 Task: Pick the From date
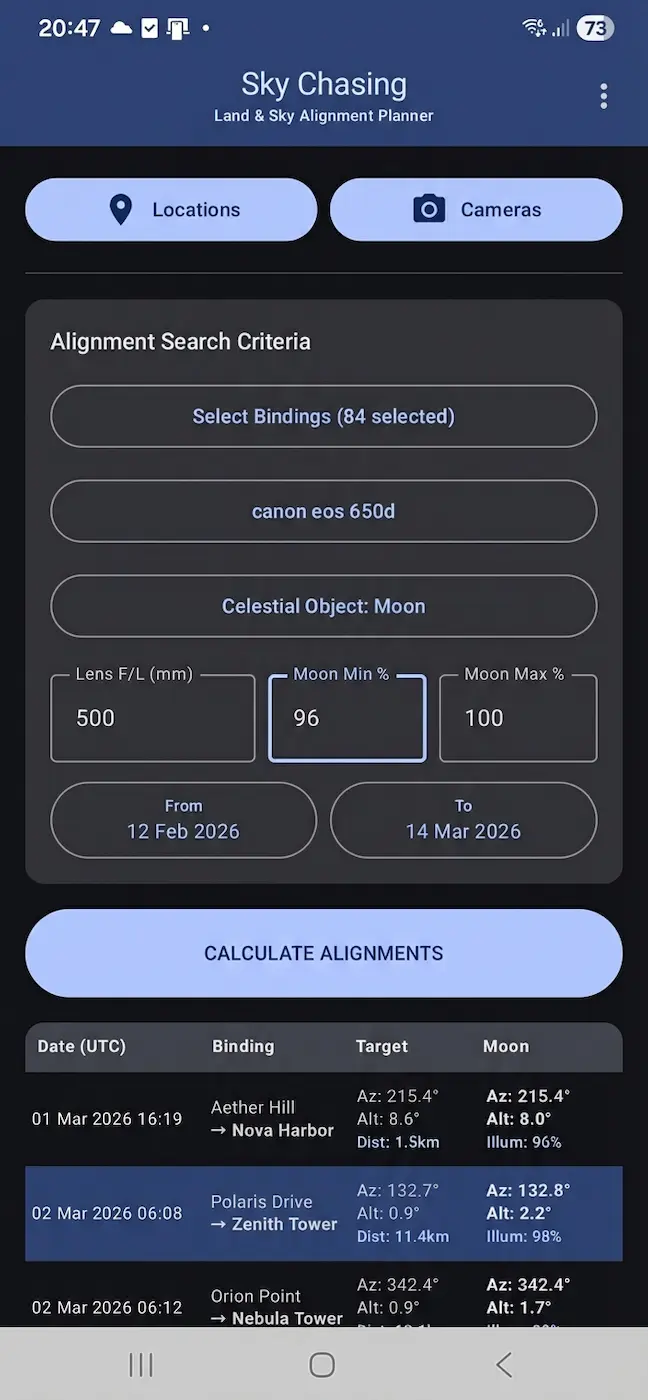183,820
